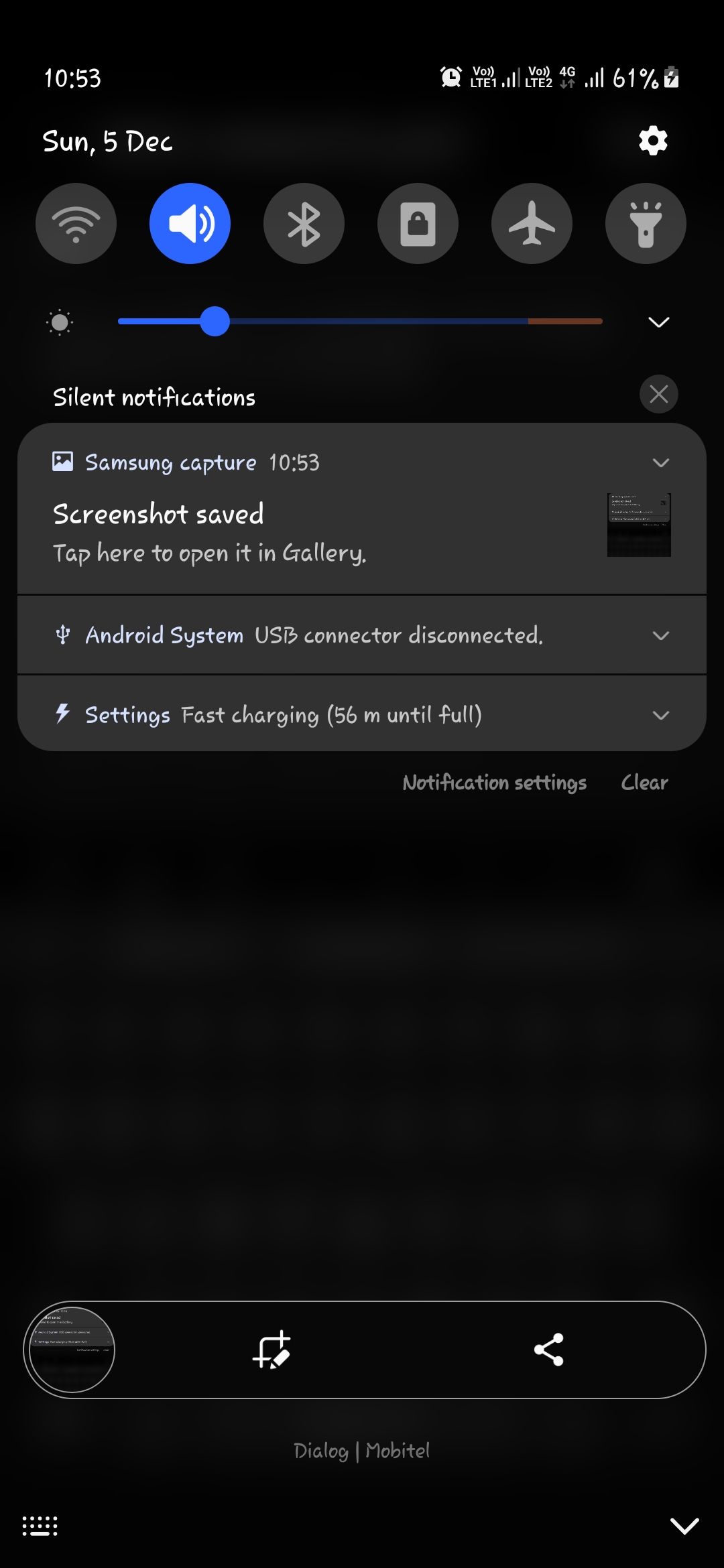Turn on Wi-Fi

(x=76, y=223)
